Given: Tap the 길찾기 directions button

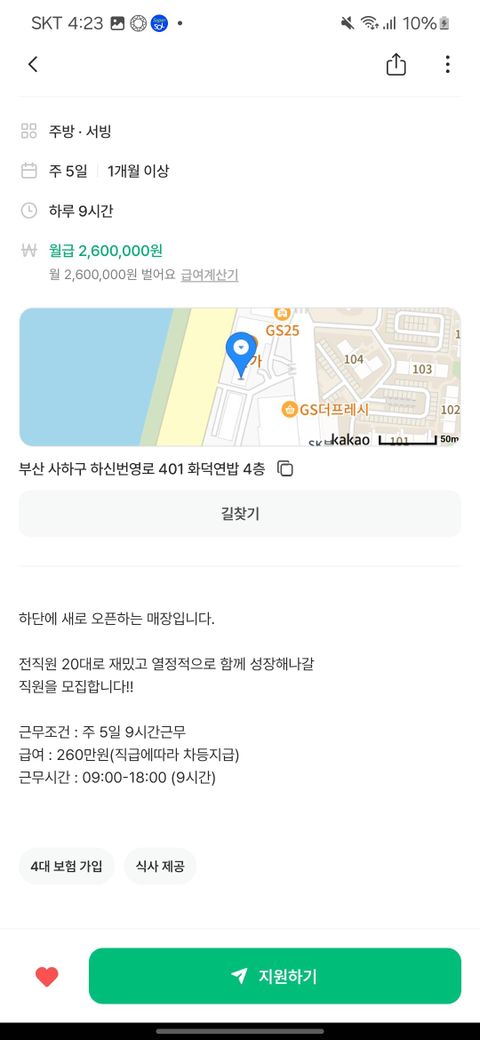Looking at the screenshot, I should pyautogui.click(x=240, y=513).
